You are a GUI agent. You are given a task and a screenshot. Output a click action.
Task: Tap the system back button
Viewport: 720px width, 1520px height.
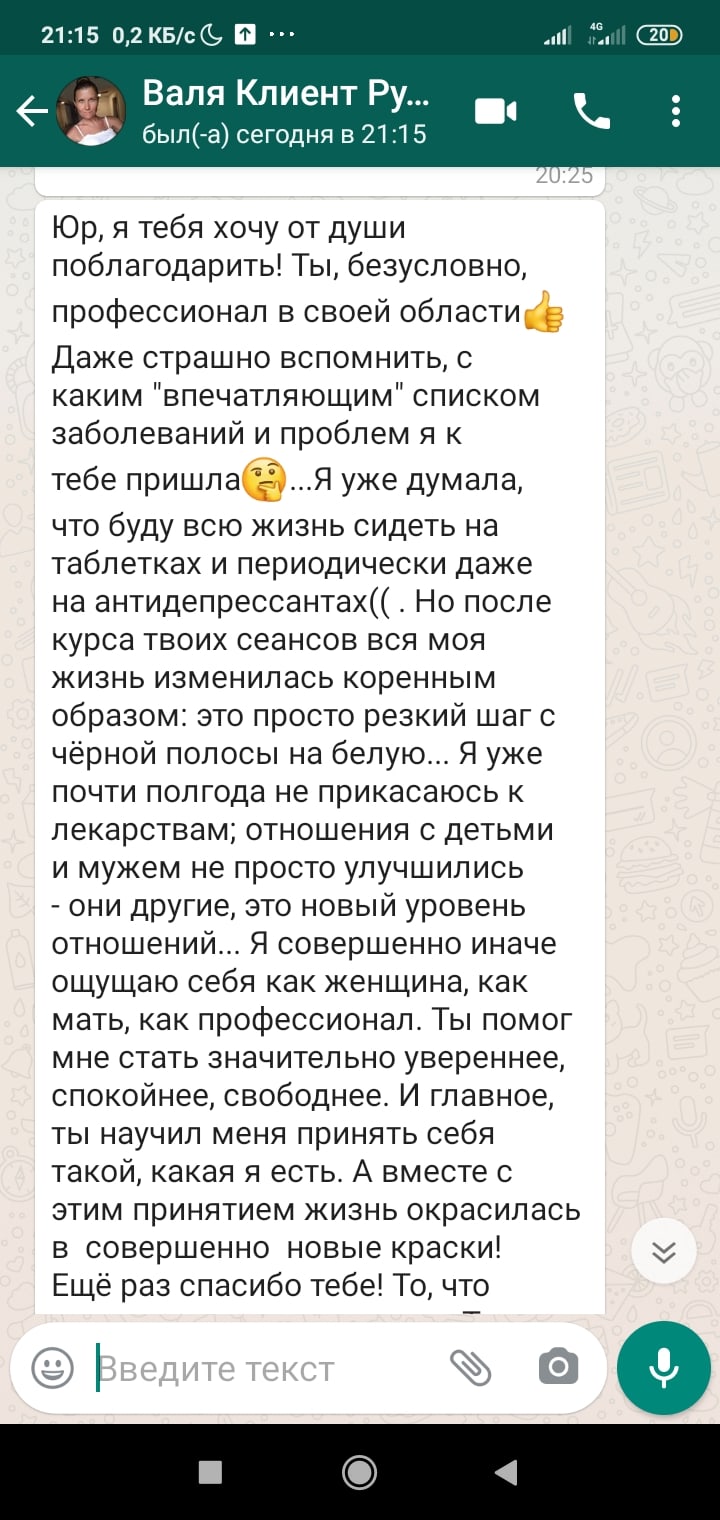pos(506,1471)
